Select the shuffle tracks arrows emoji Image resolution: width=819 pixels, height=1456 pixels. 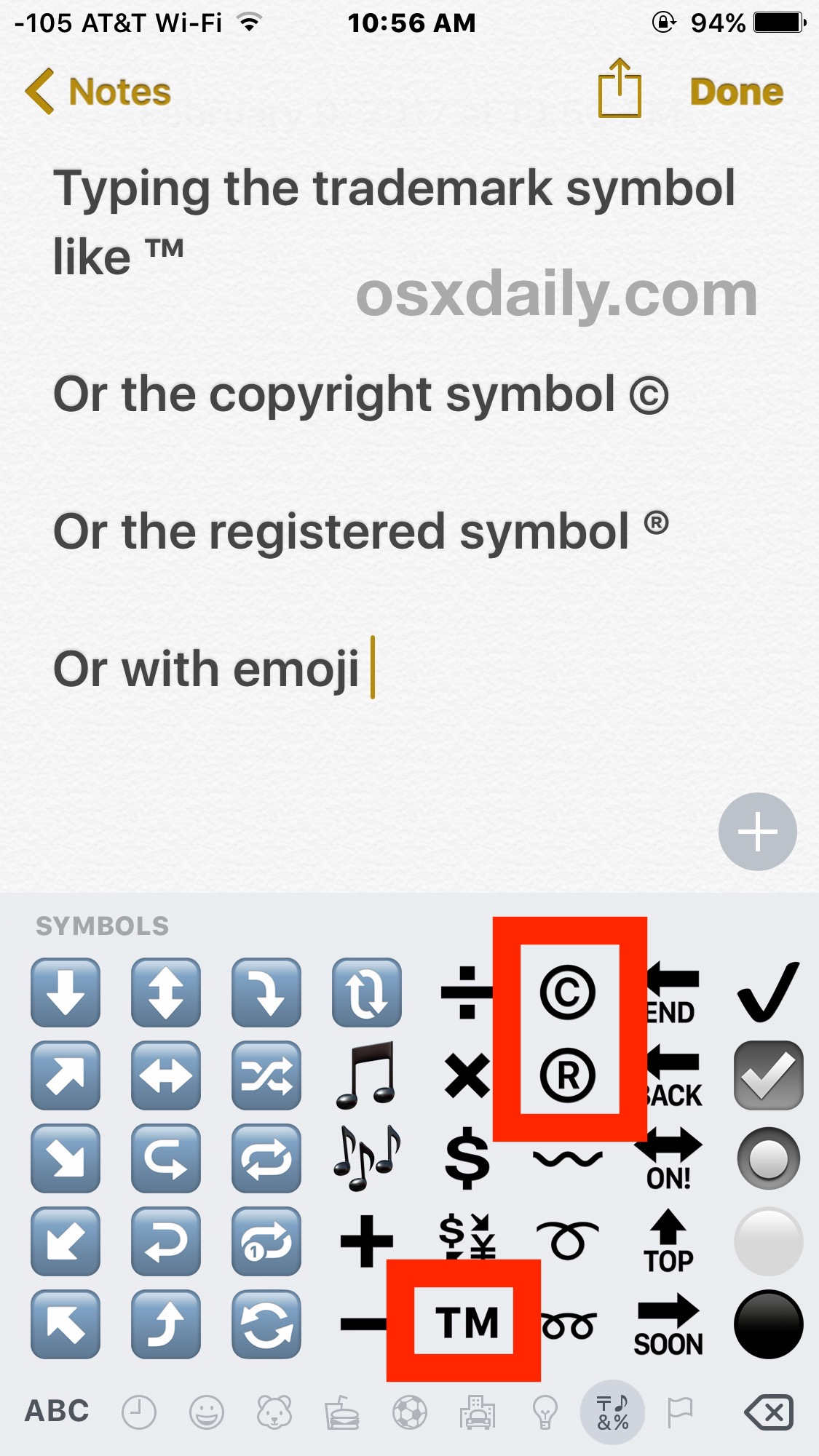click(x=266, y=1078)
